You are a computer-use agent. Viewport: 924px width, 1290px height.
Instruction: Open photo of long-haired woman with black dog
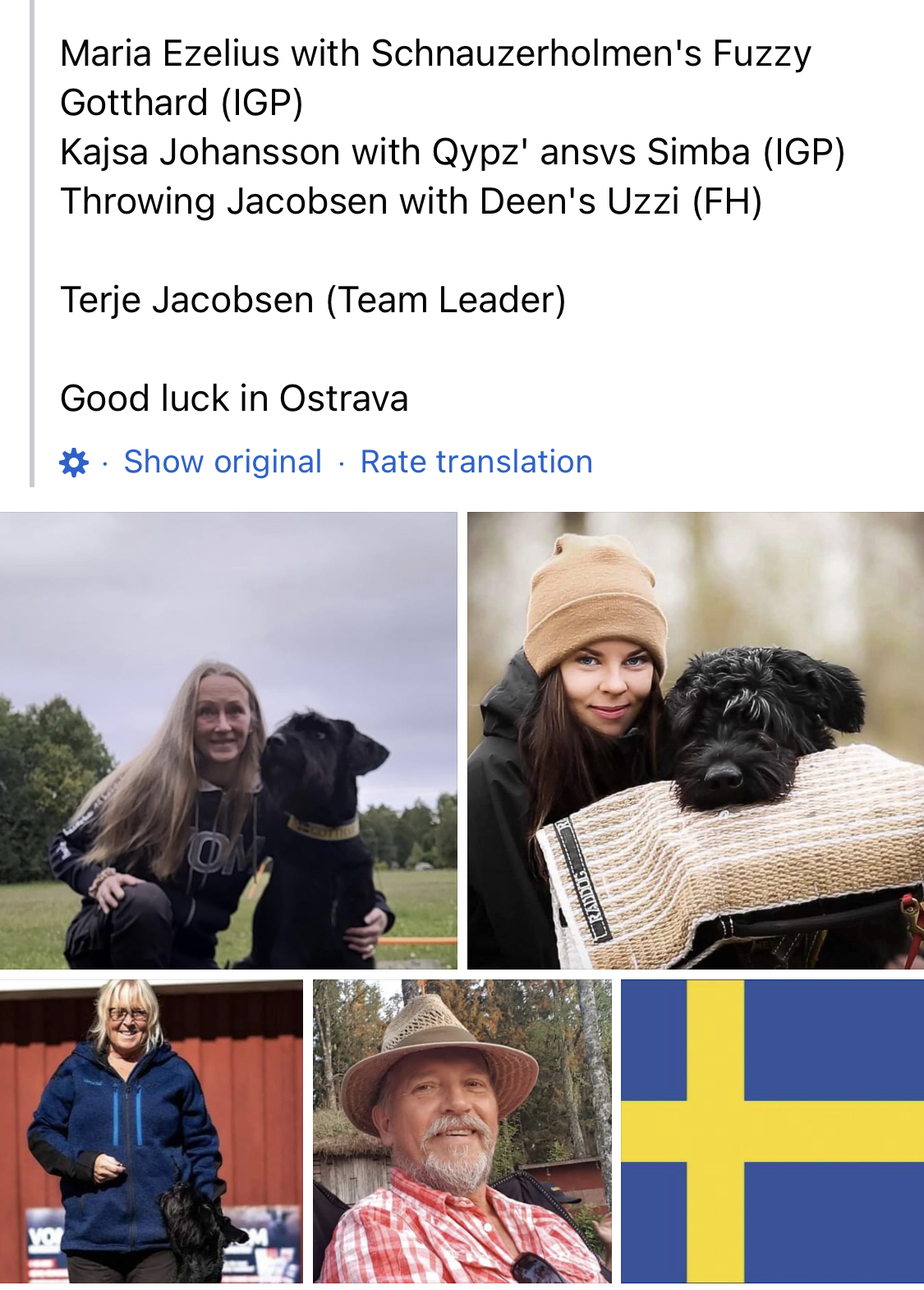228,740
